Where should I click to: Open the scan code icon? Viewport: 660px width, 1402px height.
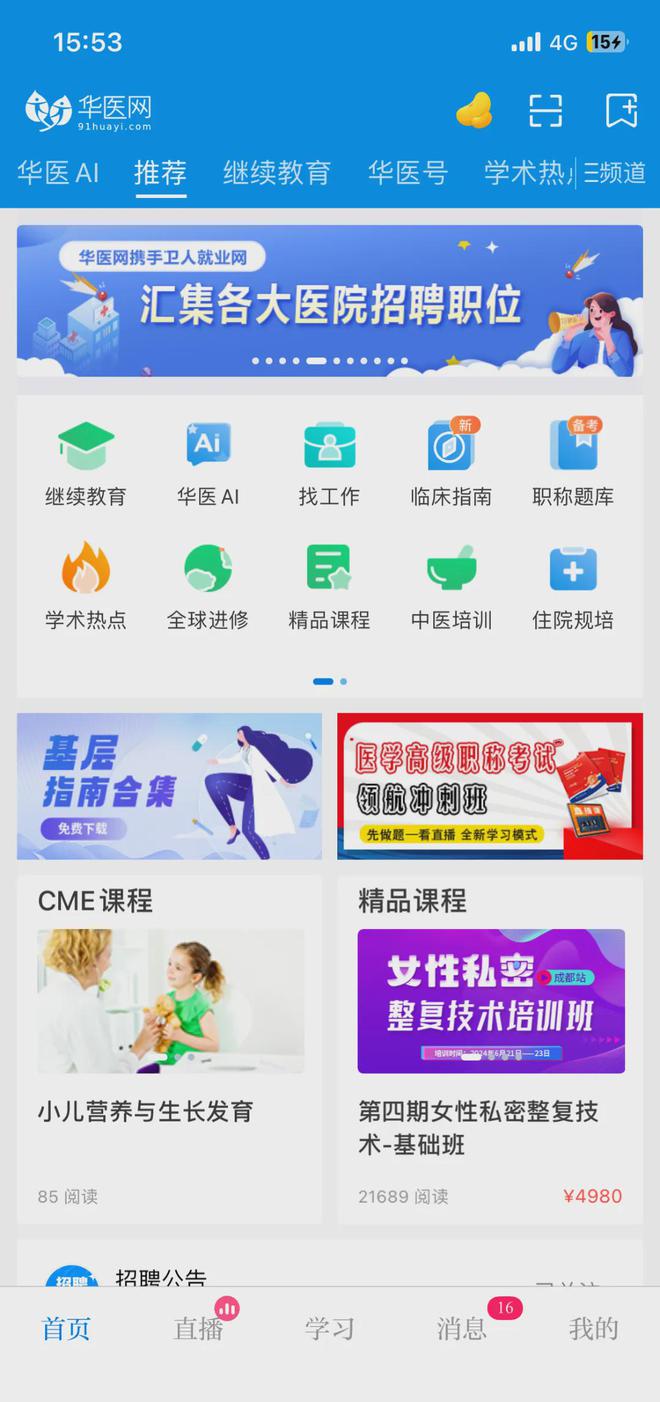coord(545,110)
